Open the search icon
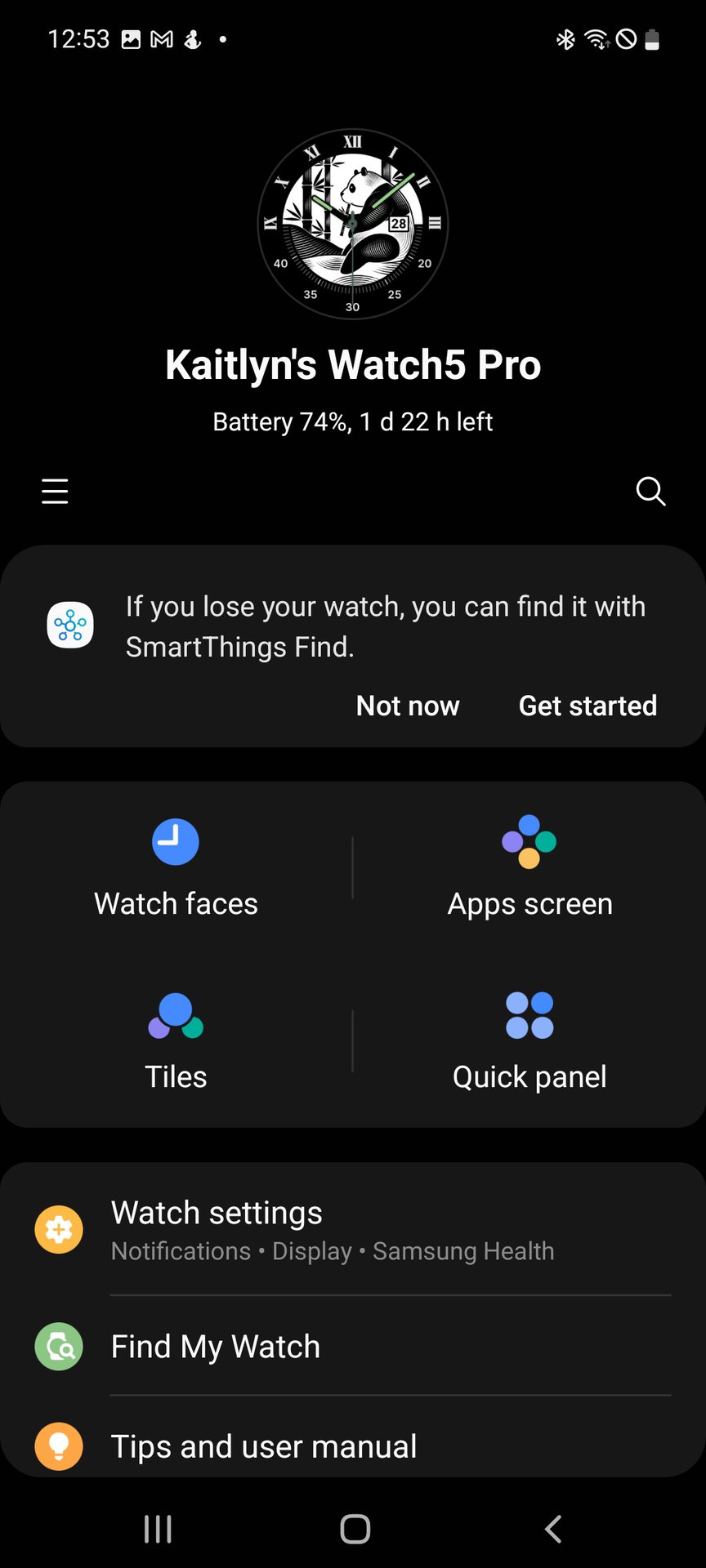This screenshot has width=706, height=1568. (x=650, y=491)
